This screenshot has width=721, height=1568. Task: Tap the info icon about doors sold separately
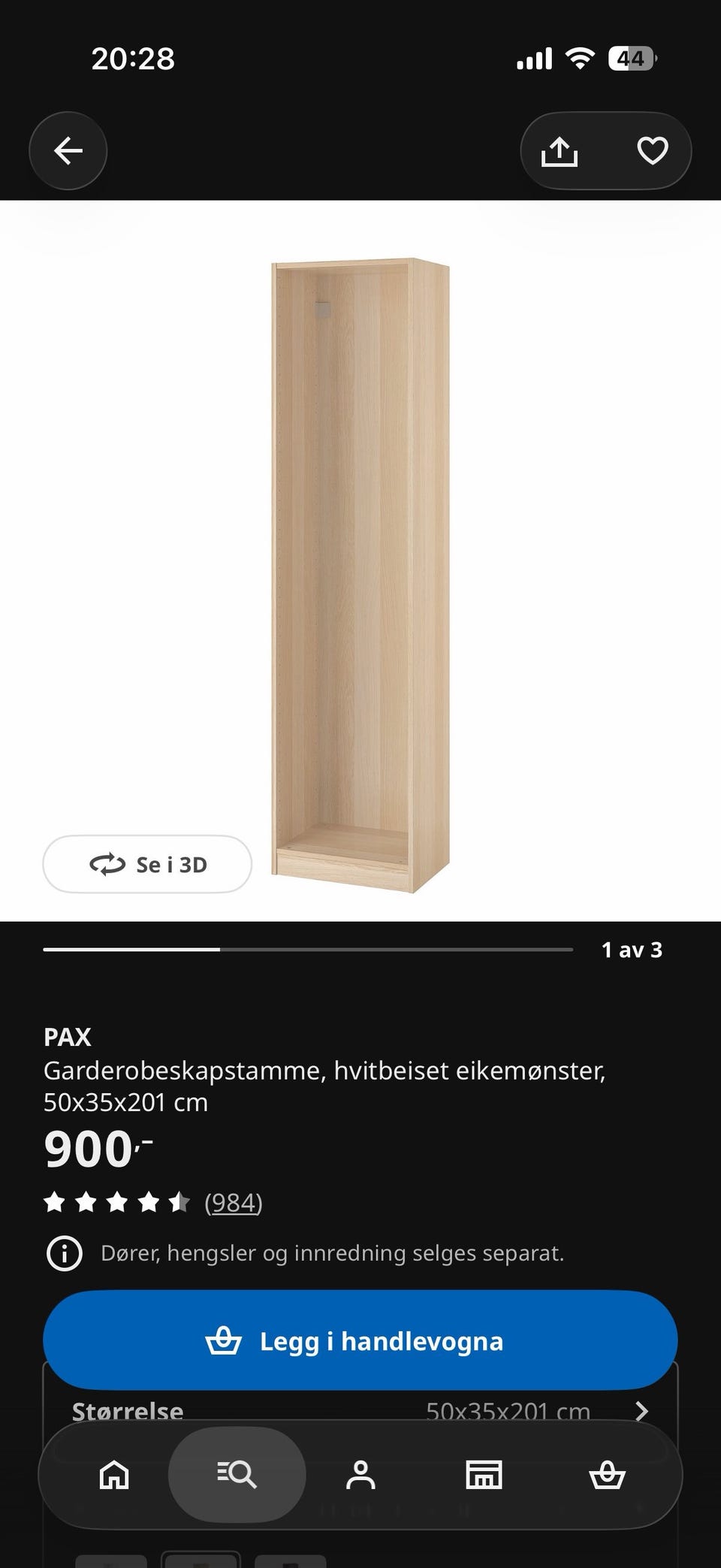pos(65,1253)
